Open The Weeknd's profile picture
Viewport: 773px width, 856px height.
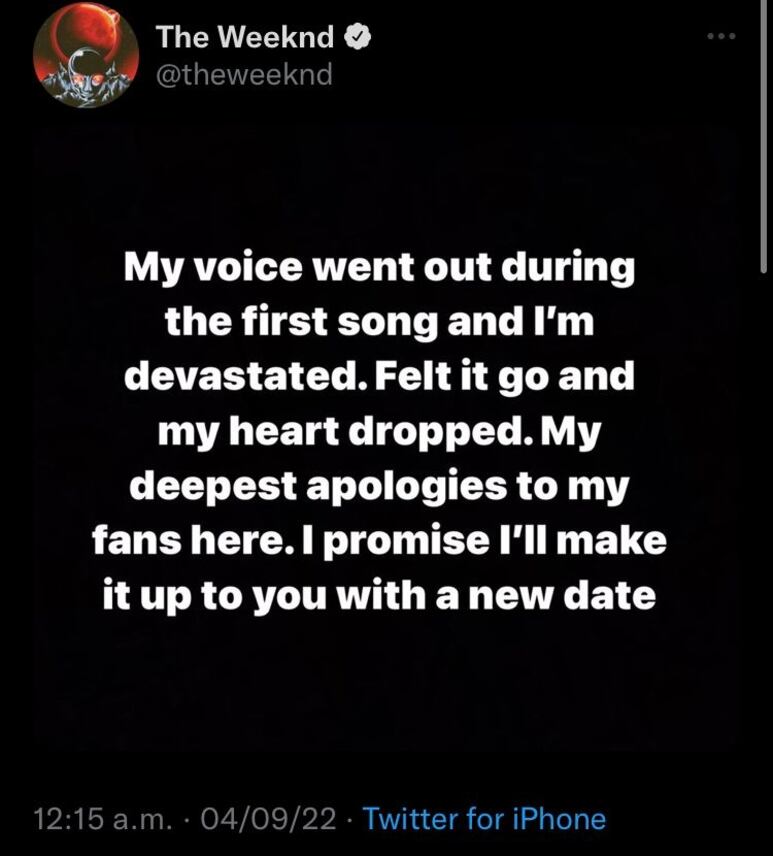pos(85,57)
